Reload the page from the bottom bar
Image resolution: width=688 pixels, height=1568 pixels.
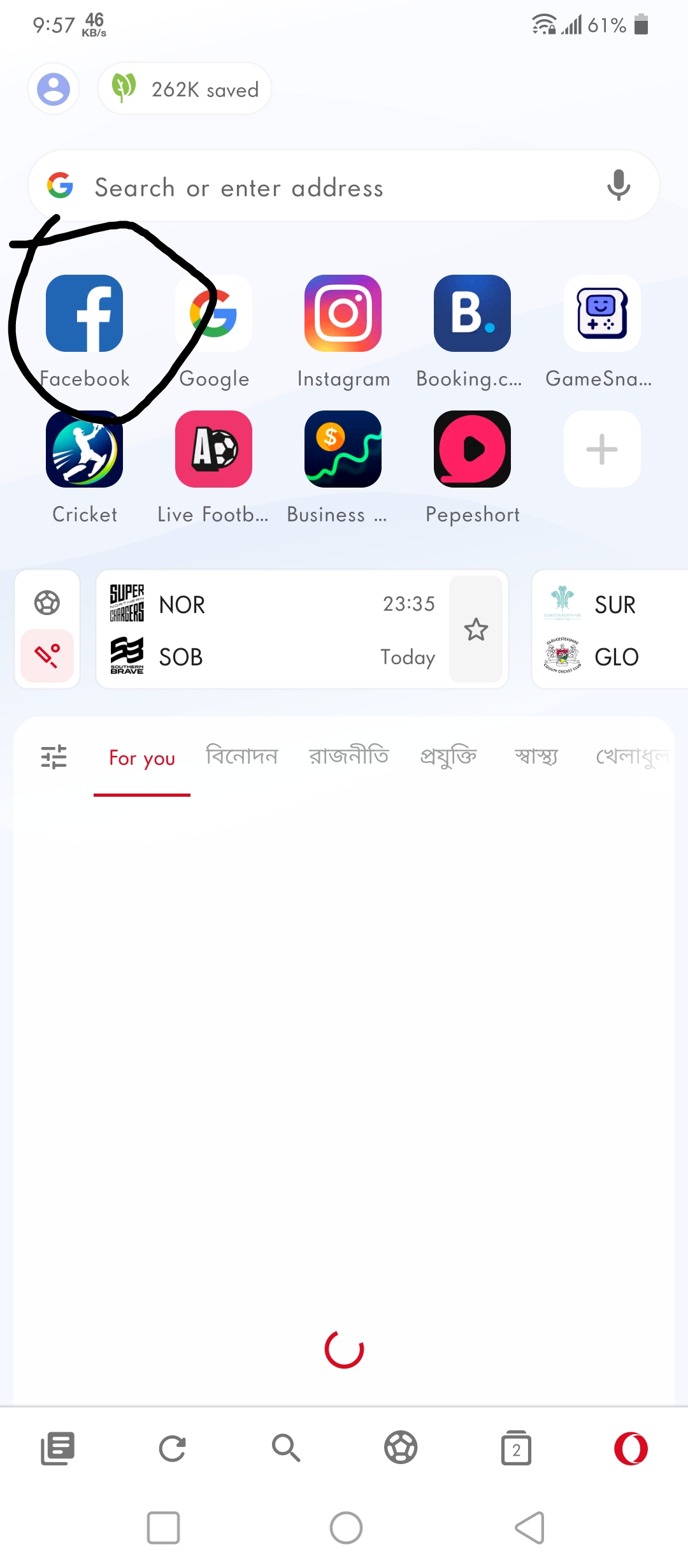(172, 1448)
